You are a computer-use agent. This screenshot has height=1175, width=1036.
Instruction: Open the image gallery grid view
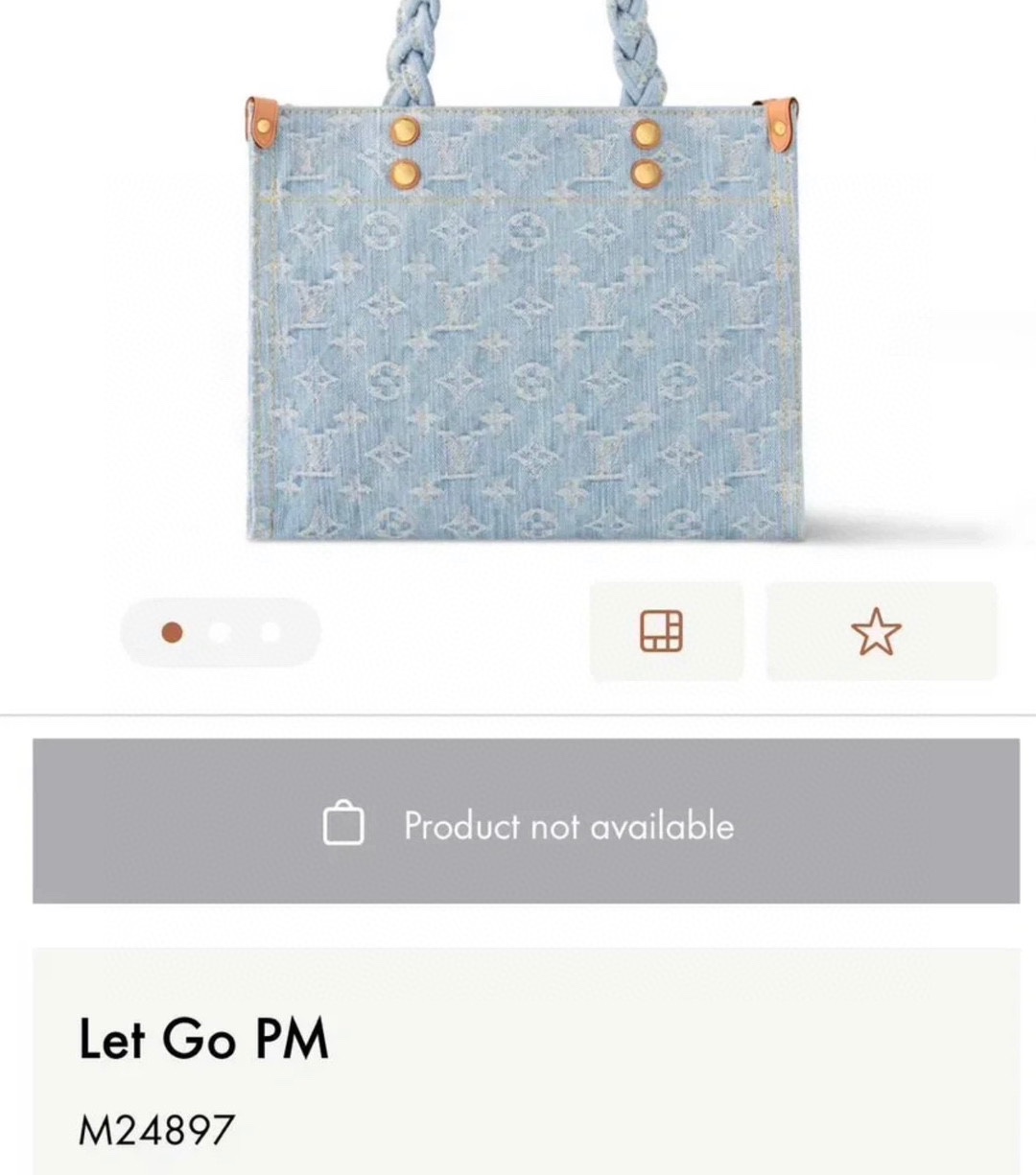tap(662, 631)
